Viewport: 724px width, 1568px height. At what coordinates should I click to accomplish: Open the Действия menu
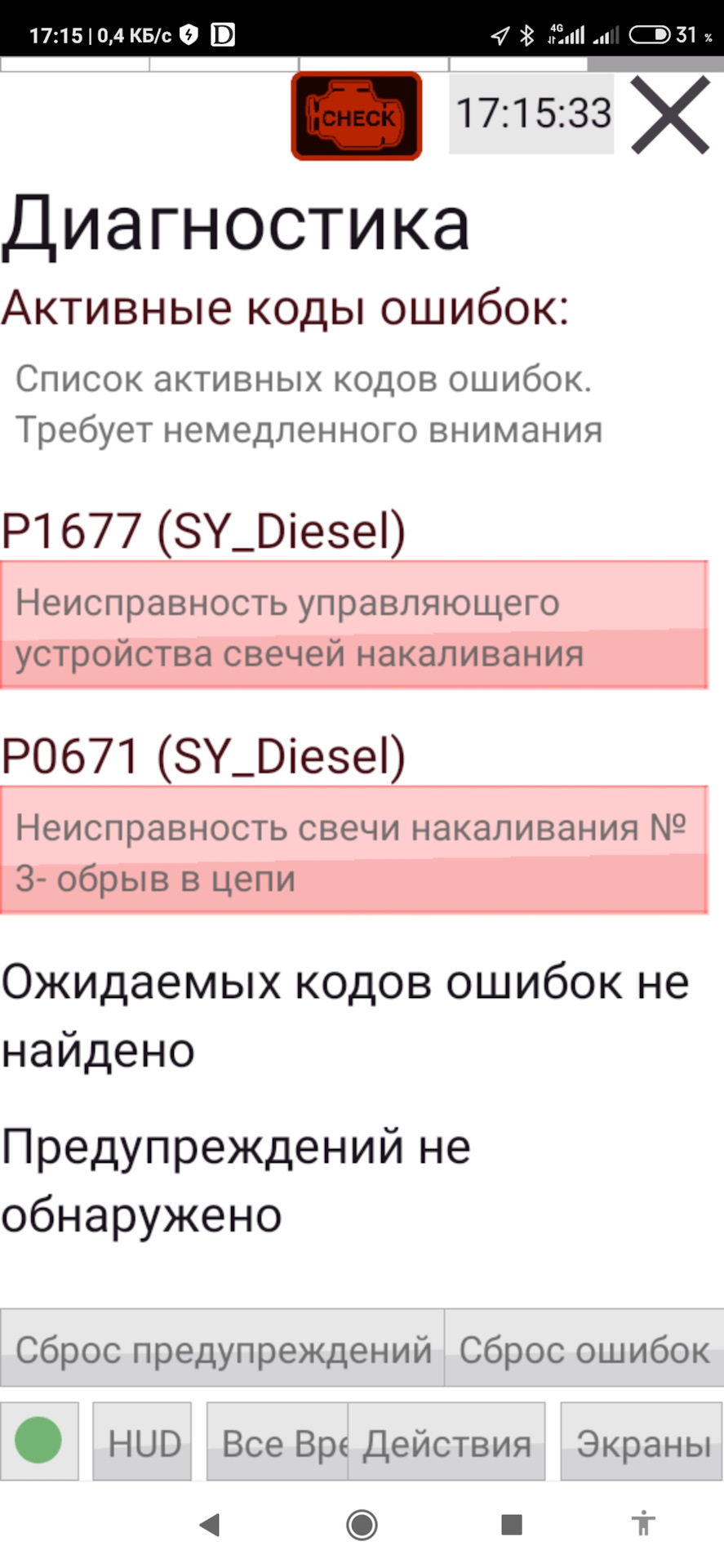[x=447, y=1443]
